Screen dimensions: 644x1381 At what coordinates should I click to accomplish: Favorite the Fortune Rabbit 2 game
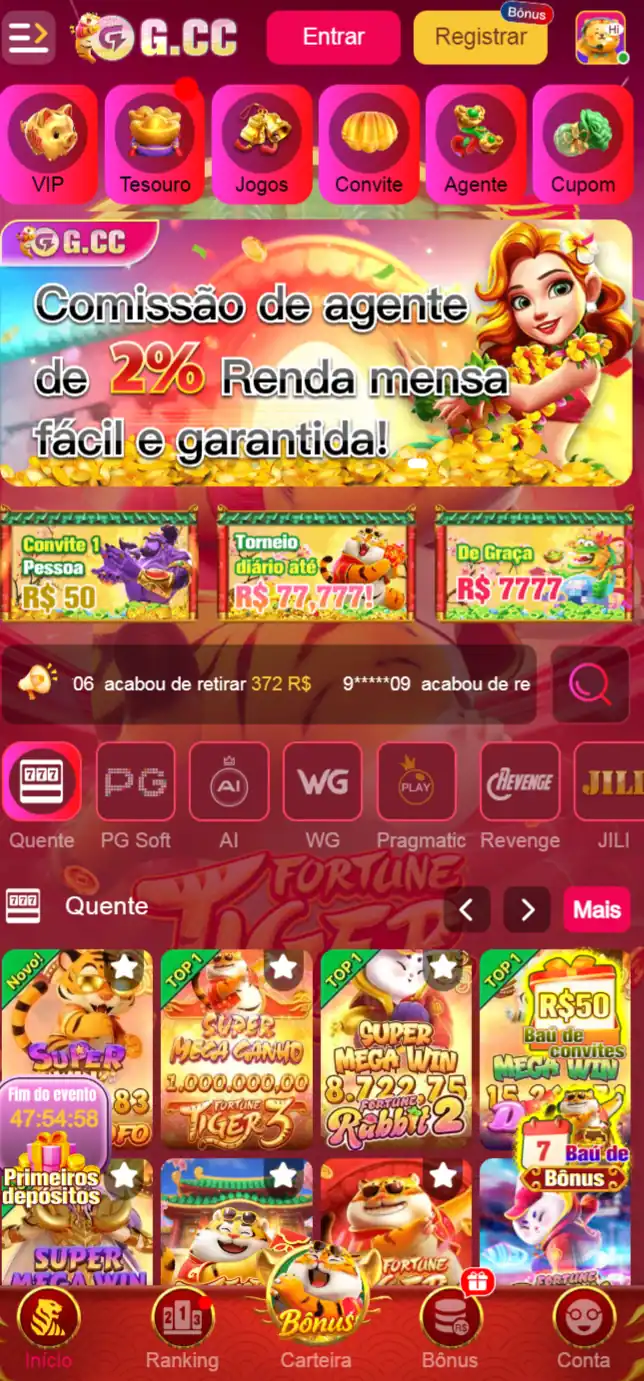pyautogui.click(x=442, y=967)
